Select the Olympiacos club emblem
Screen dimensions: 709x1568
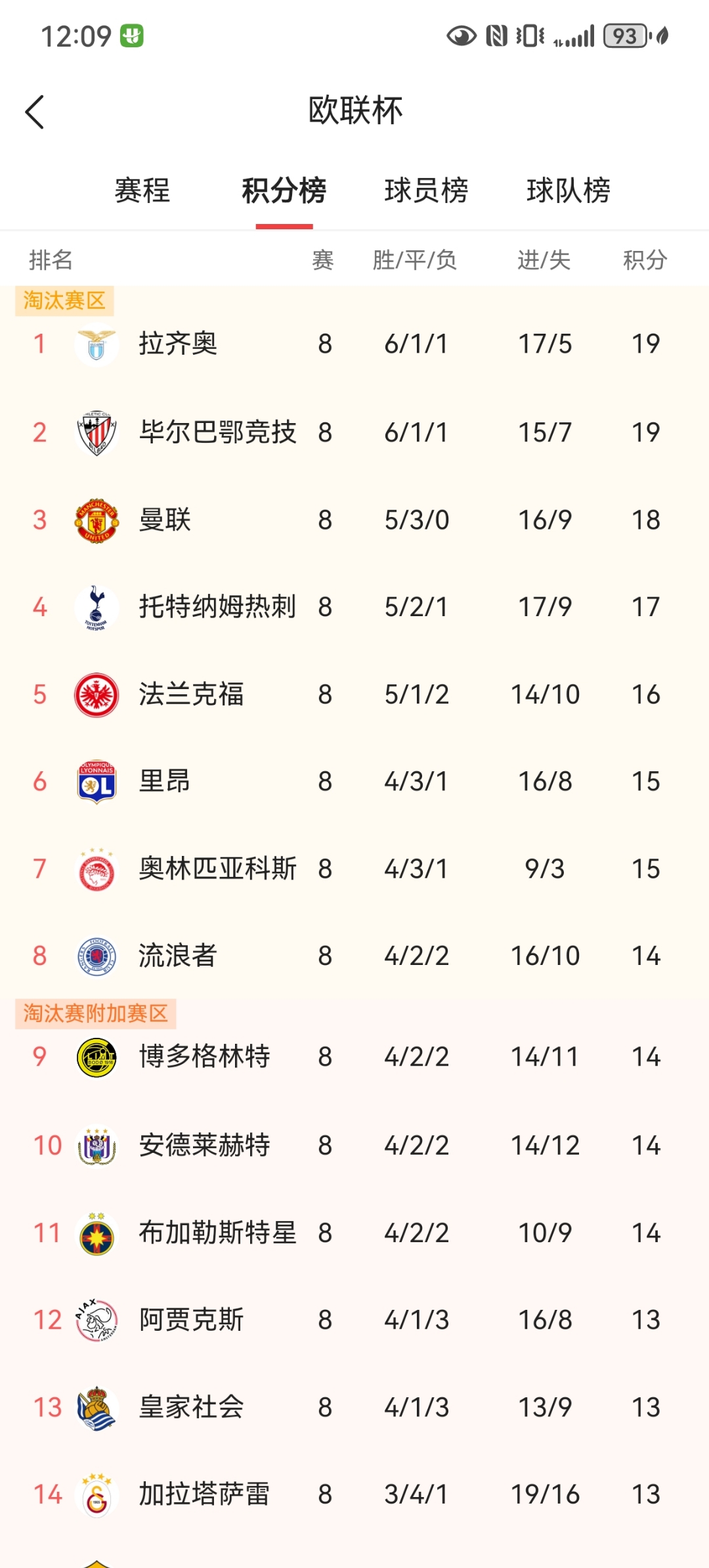point(97,868)
